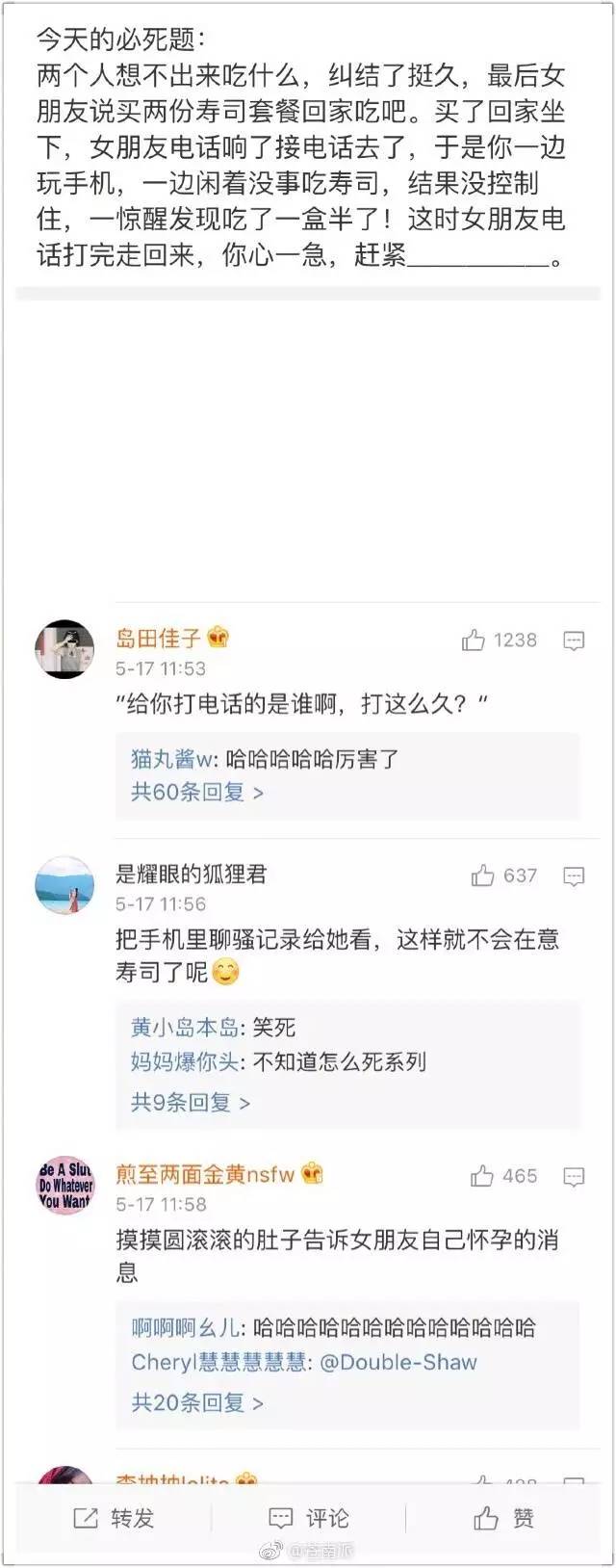The image size is (616, 1568).
Task: Open 是耀眼的狐狸君's avatar
Action: coord(64,885)
